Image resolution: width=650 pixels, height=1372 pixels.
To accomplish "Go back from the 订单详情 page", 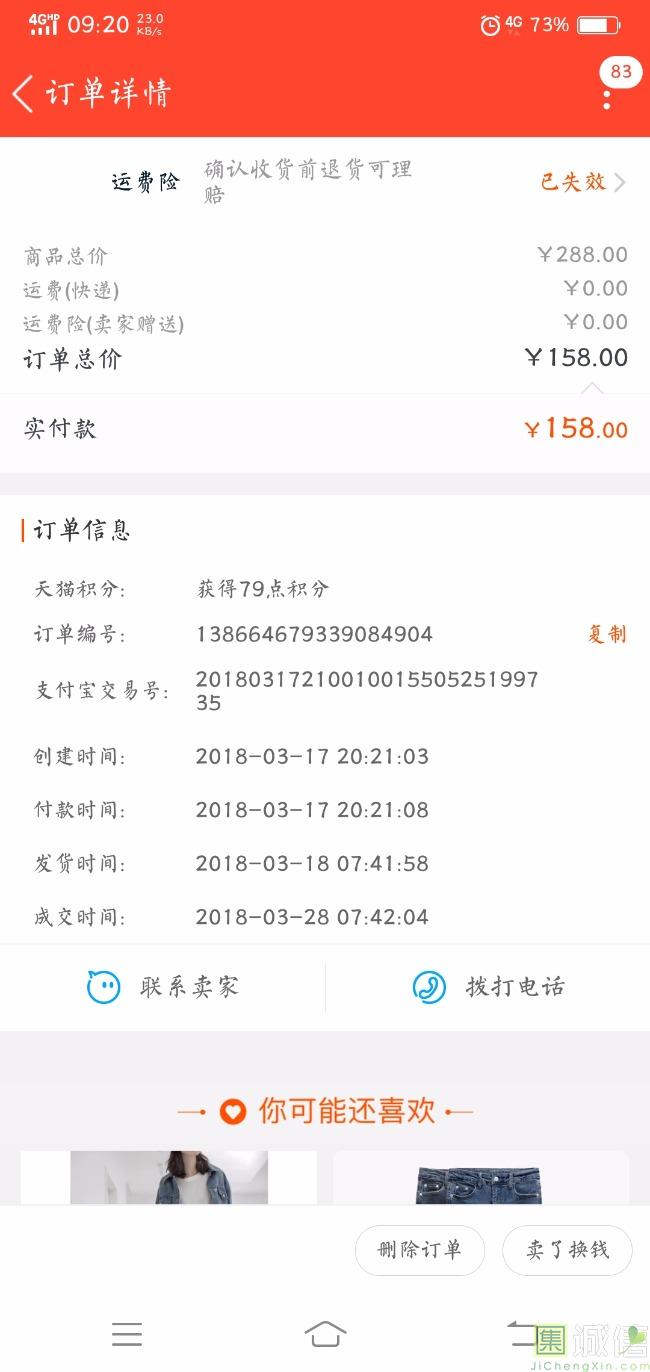I will [x=24, y=94].
